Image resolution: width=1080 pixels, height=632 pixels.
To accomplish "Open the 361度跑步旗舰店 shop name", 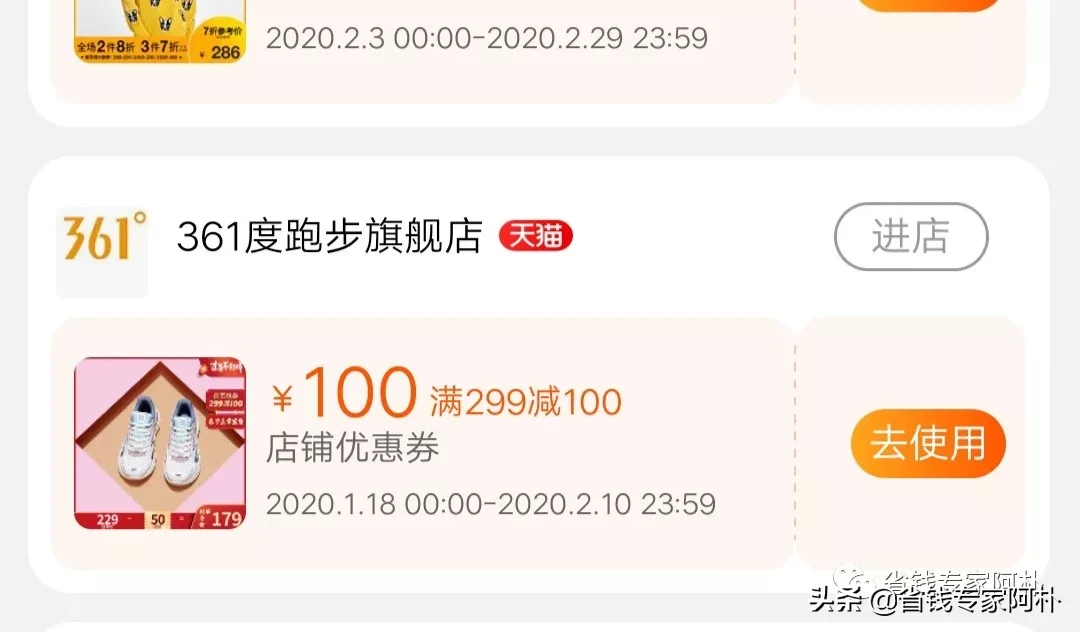I will click(x=330, y=238).
